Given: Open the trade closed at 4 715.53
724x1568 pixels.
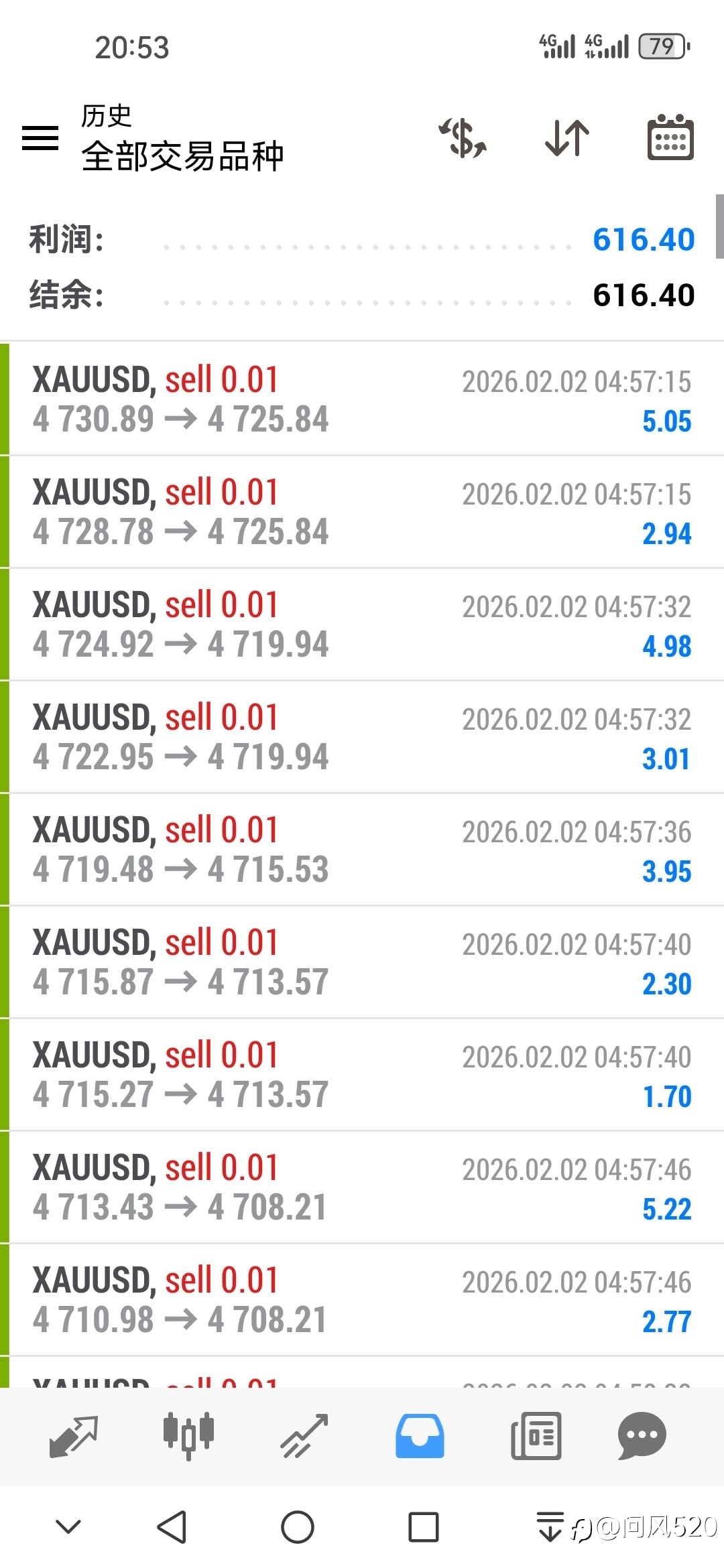Looking at the screenshot, I should coord(362,850).
